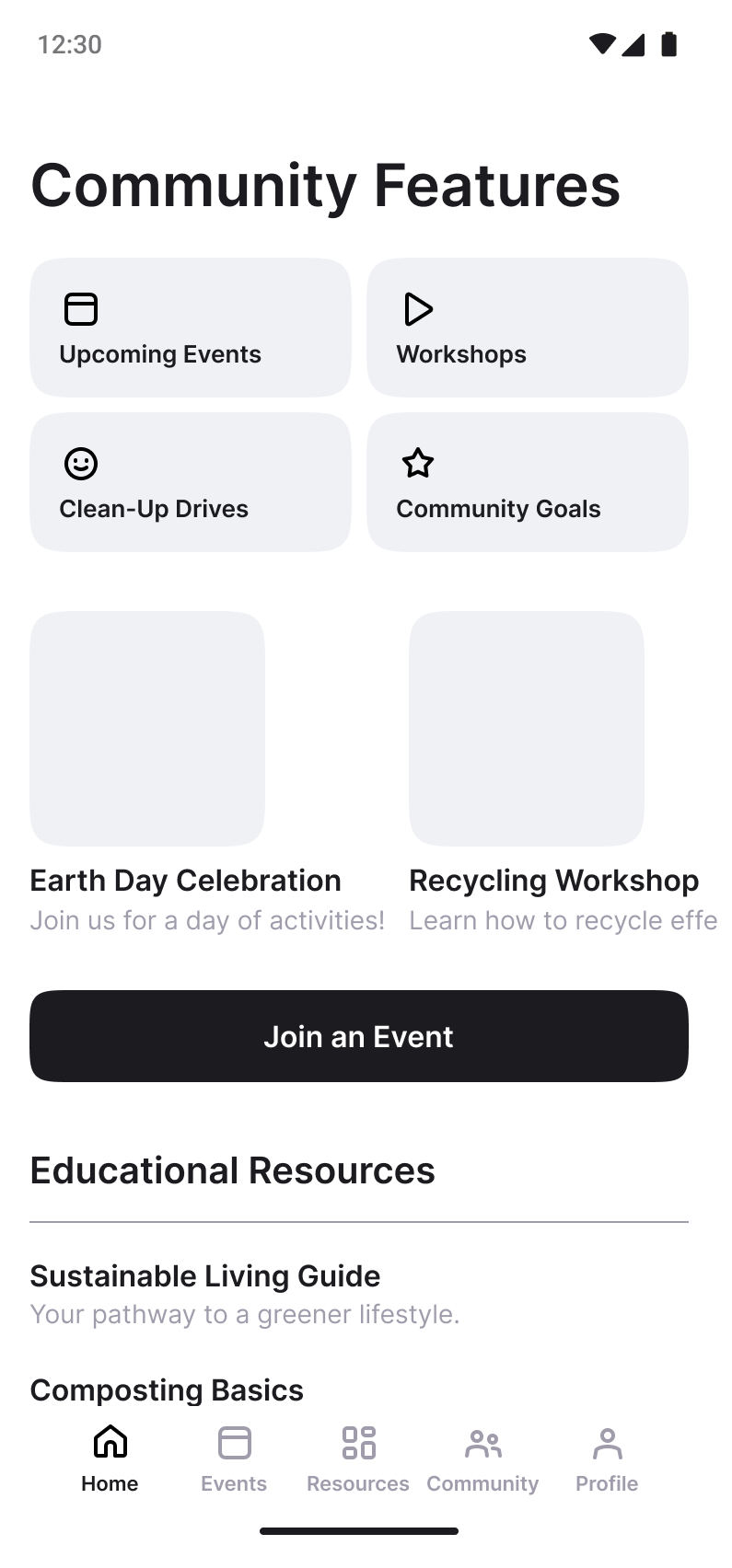Open the Upcoming Events card

click(191, 328)
